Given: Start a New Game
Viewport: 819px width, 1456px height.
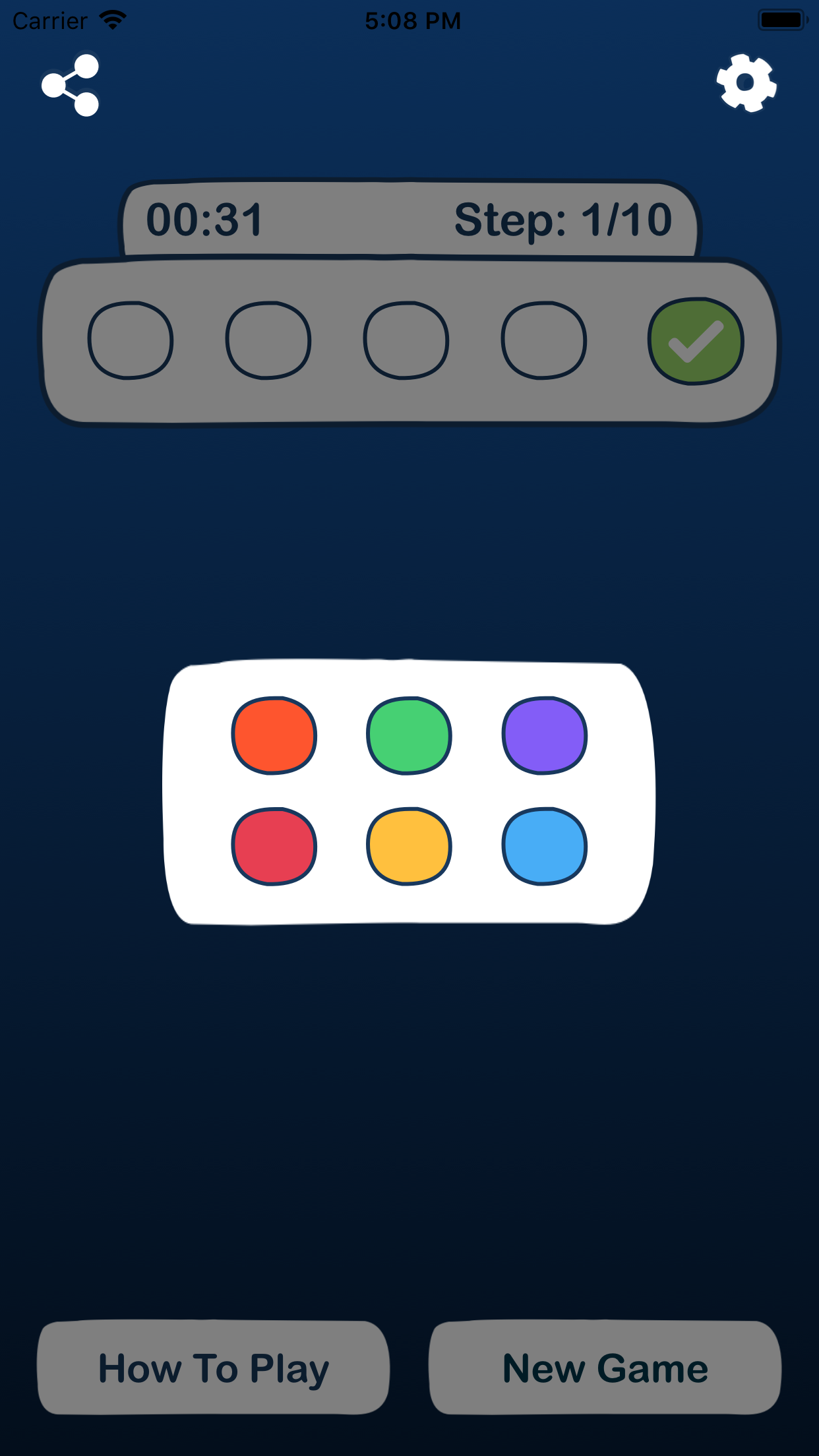Looking at the screenshot, I should click(605, 1368).
